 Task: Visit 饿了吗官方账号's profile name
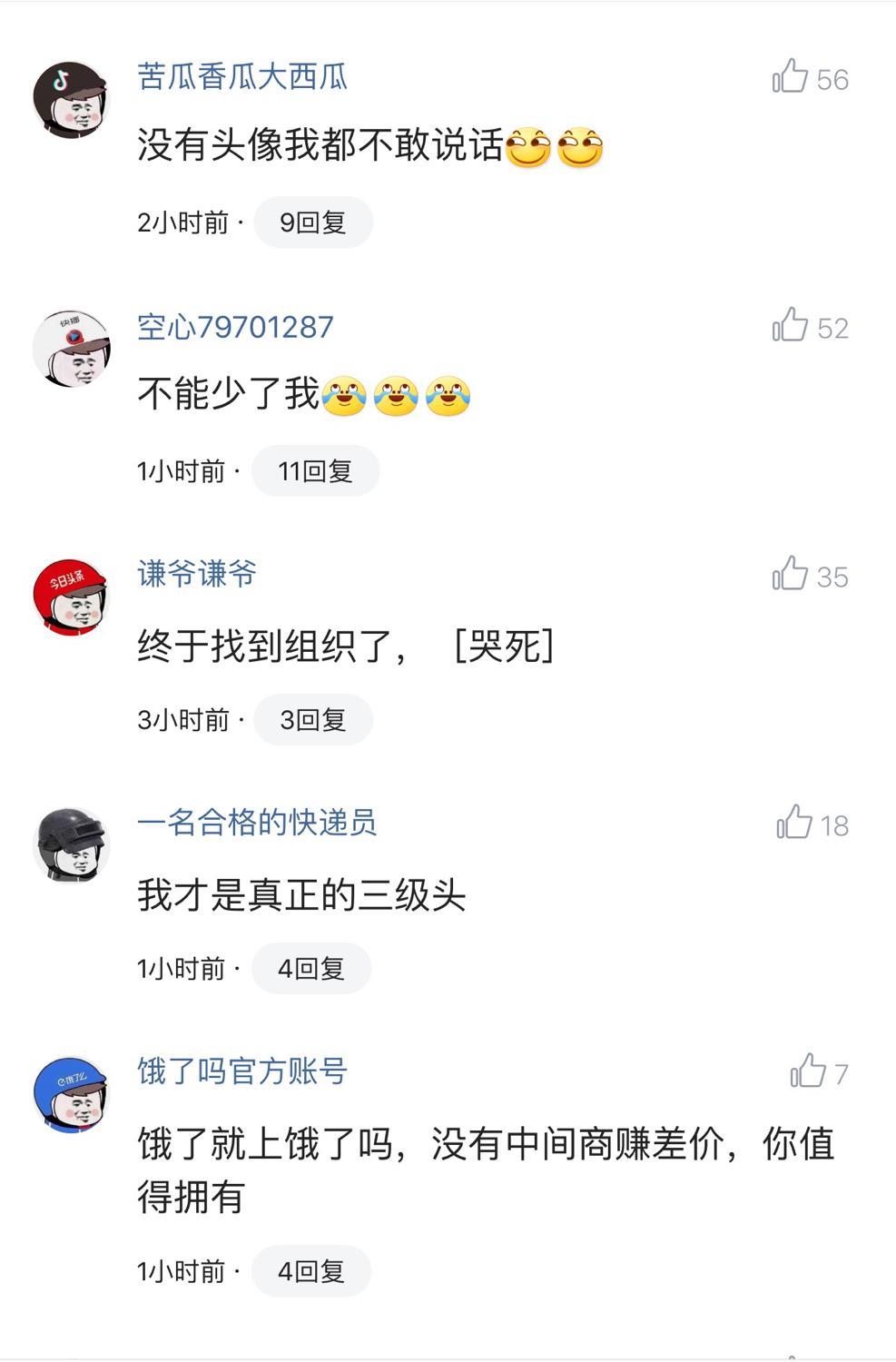click(242, 1071)
